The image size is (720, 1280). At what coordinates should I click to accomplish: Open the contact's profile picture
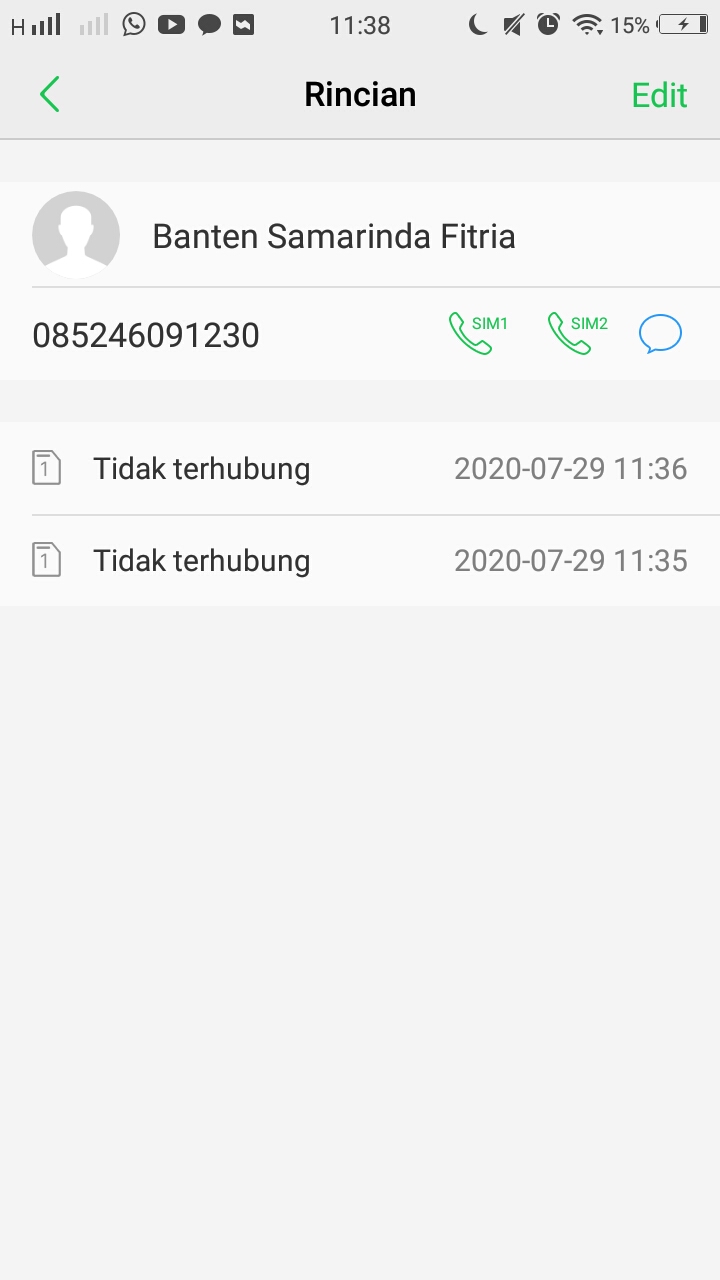[76, 235]
